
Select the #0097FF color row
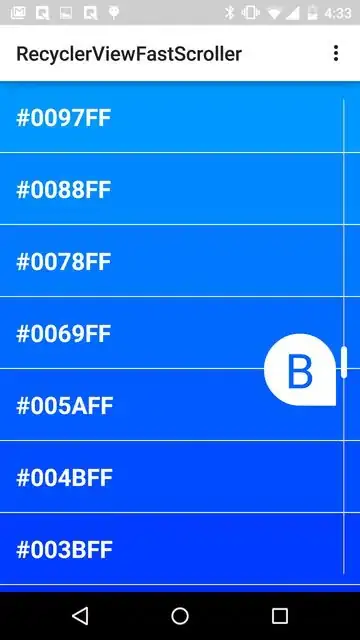[180, 117]
